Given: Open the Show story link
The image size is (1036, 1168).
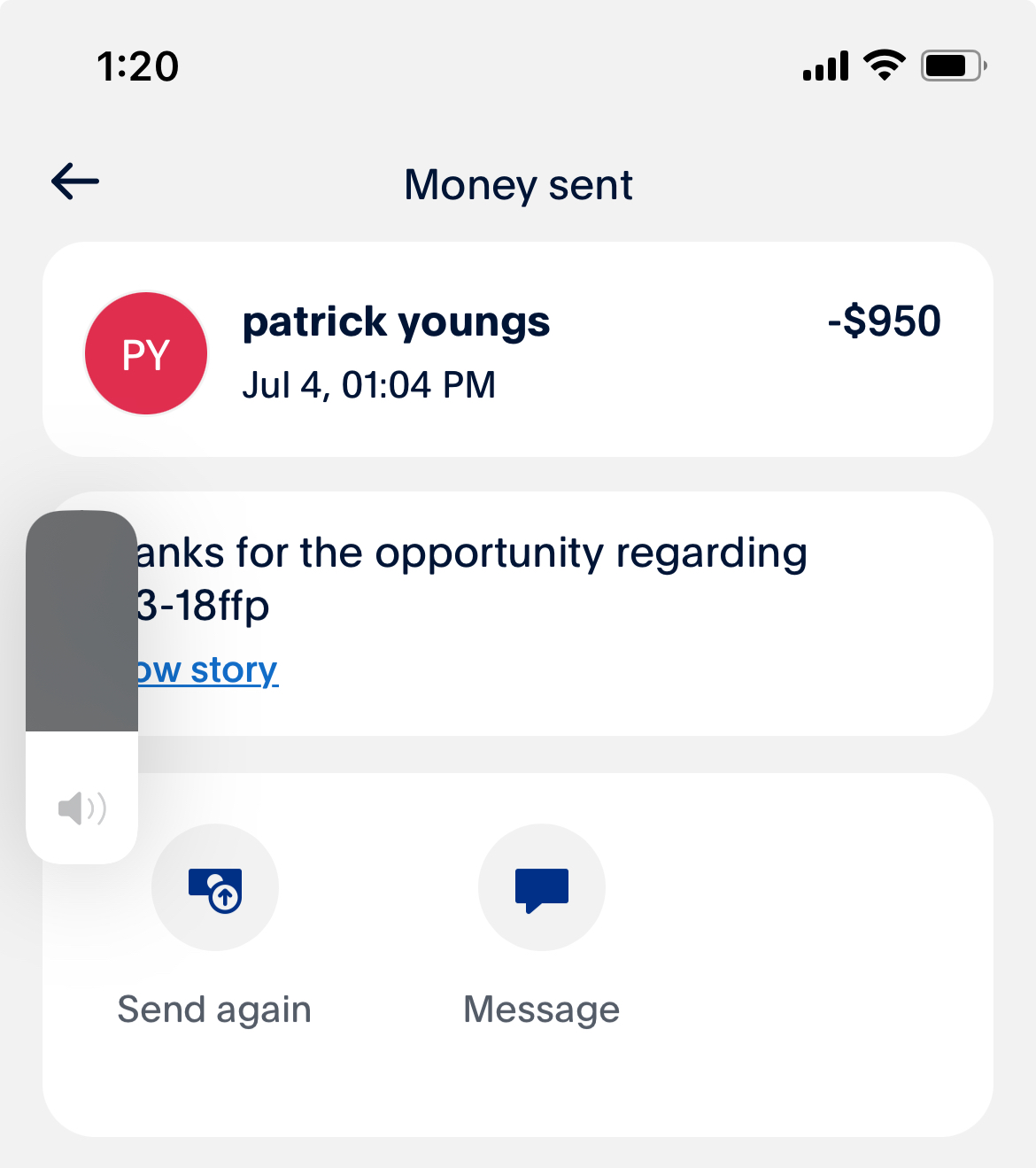Looking at the screenshot, I should [x=207, y=670].
